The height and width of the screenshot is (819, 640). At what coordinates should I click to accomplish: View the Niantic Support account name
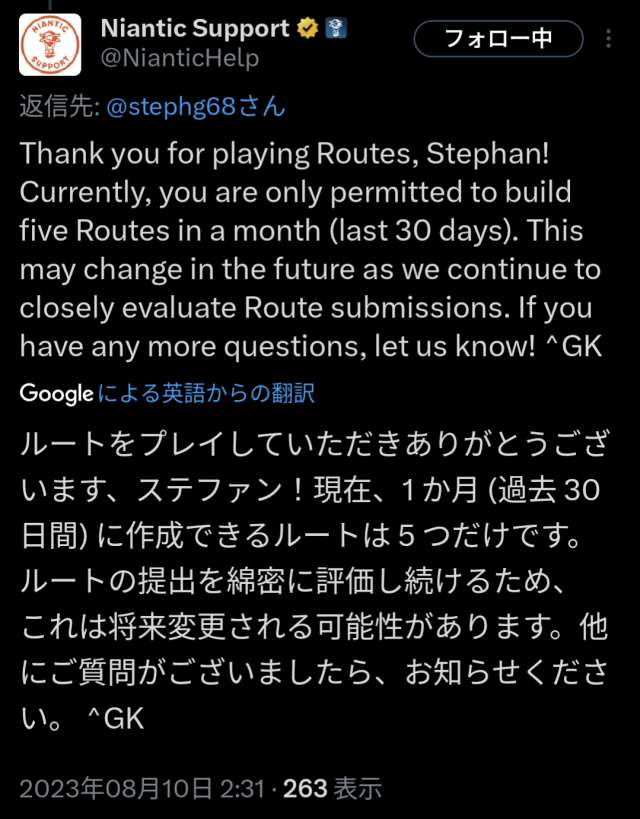195,30
